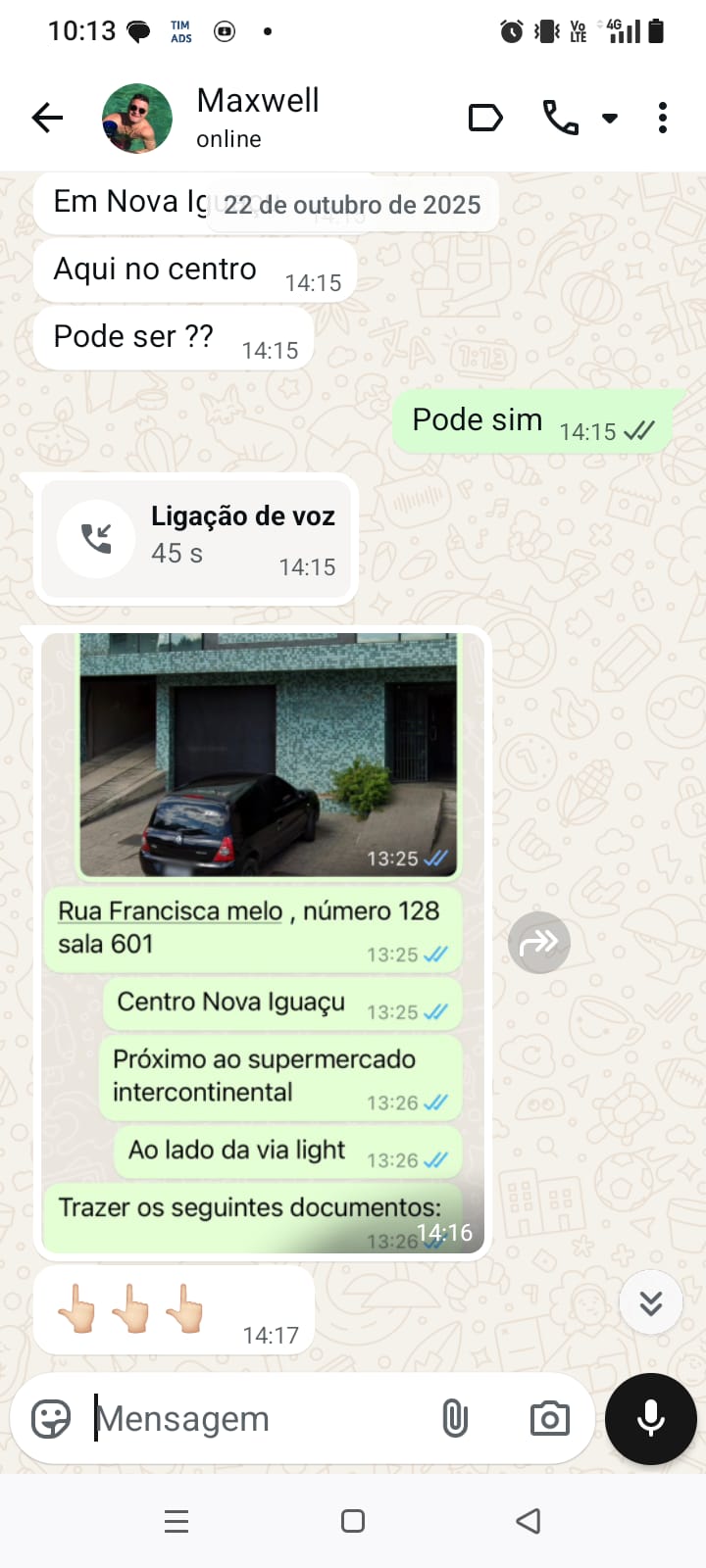Open the three-dot overflow menu
The image size is (706, 1568).
tap(663, 119)
